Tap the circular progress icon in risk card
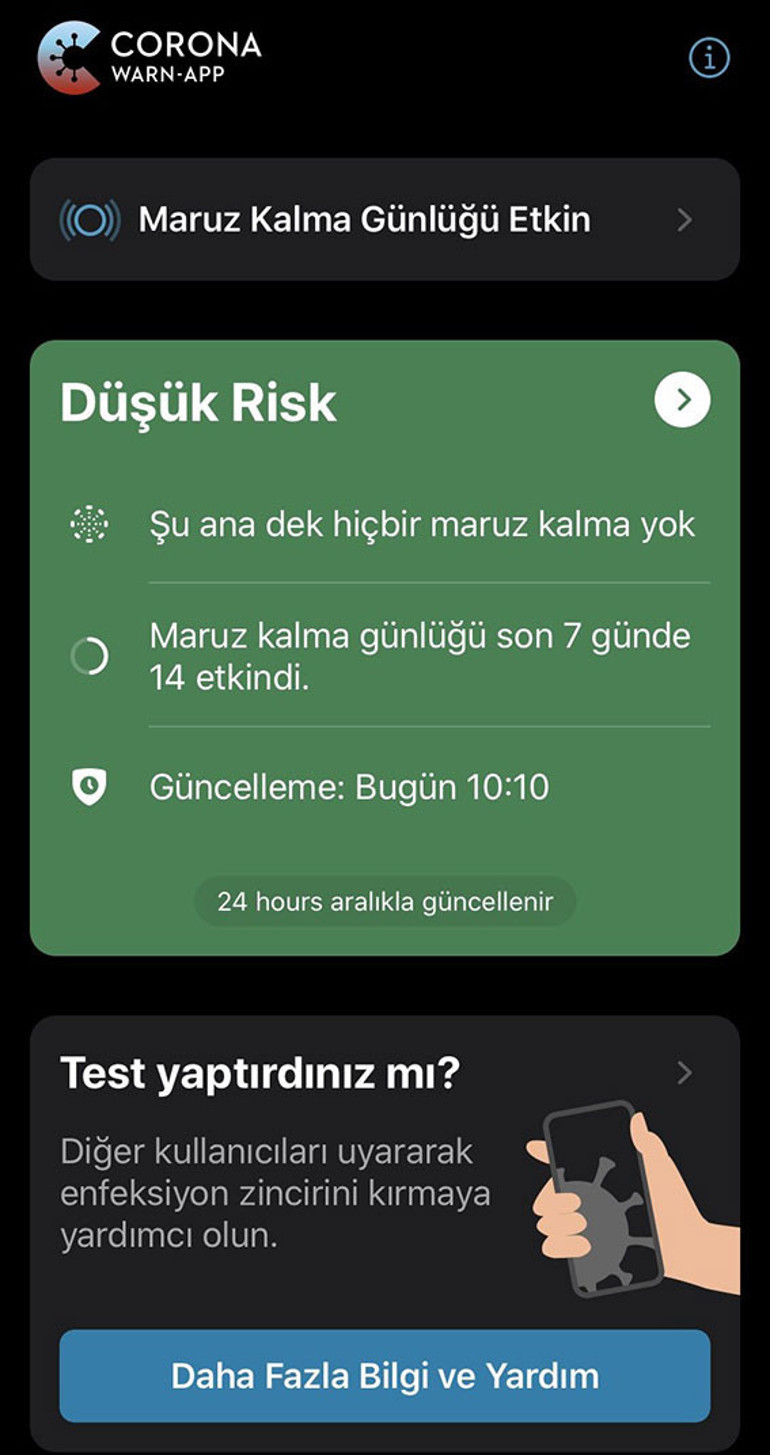 89,653
